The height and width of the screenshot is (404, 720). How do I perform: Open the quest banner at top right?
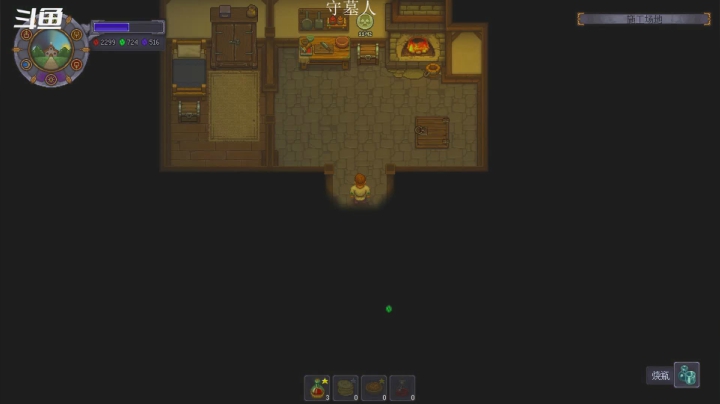pyautogui.click(x=644, y=19)
